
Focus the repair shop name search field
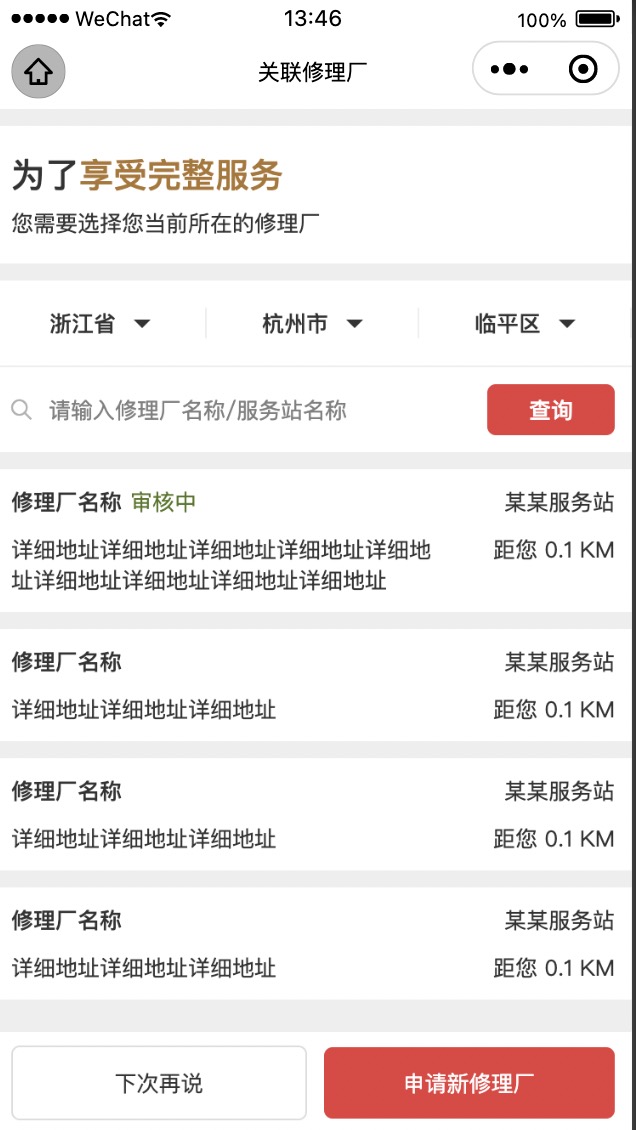click(250, 410)
